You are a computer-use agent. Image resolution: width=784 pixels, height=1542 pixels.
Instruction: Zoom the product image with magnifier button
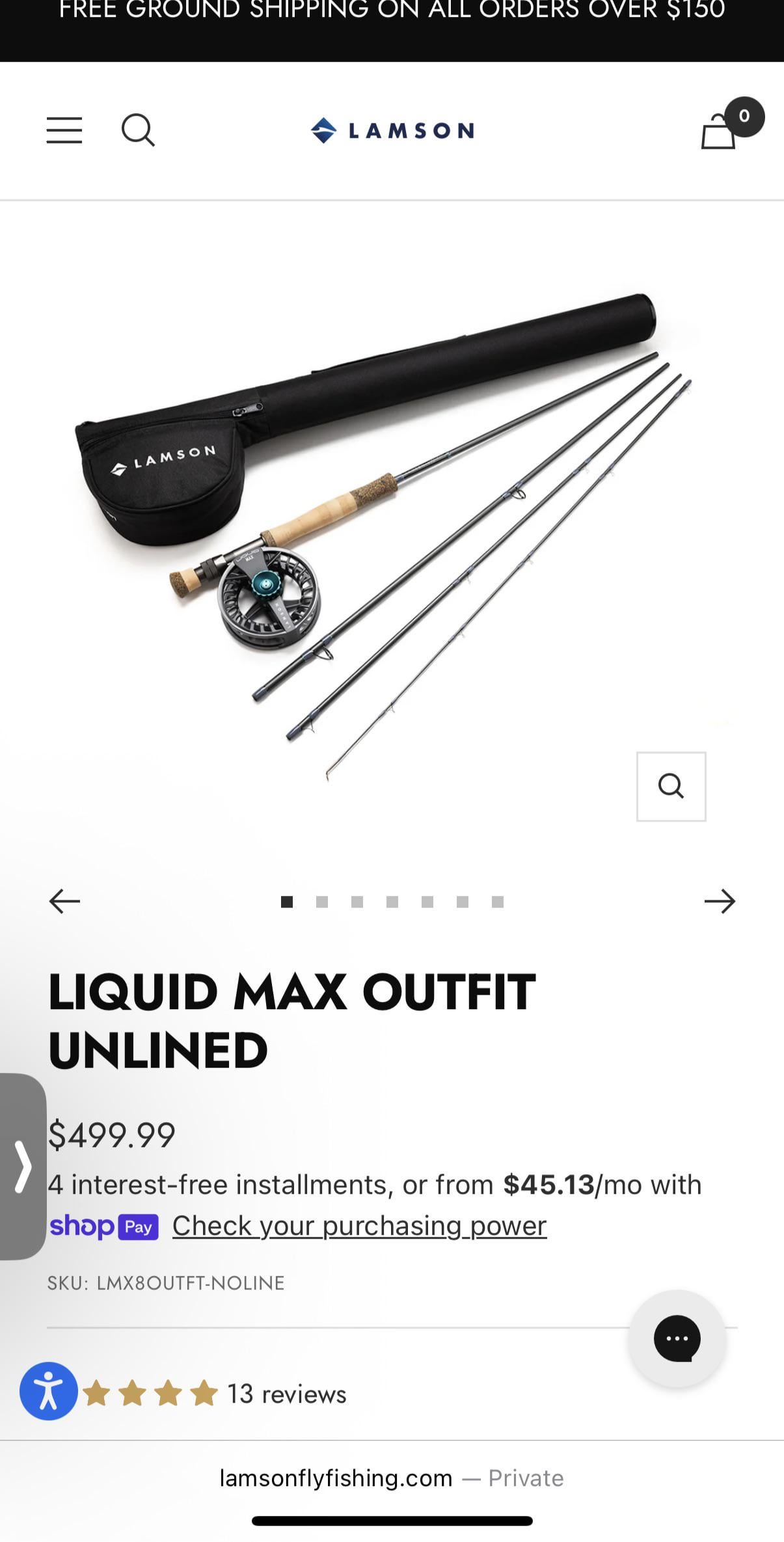[x=671, y=786]
